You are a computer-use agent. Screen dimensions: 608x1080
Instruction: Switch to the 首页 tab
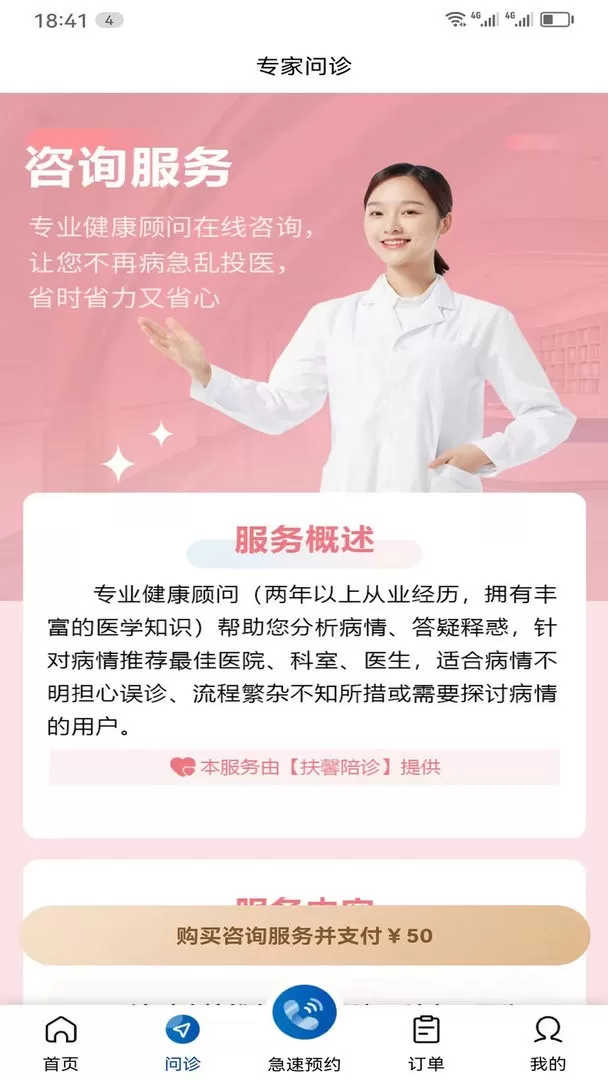pyautogui.click(x=61, y=1042)
